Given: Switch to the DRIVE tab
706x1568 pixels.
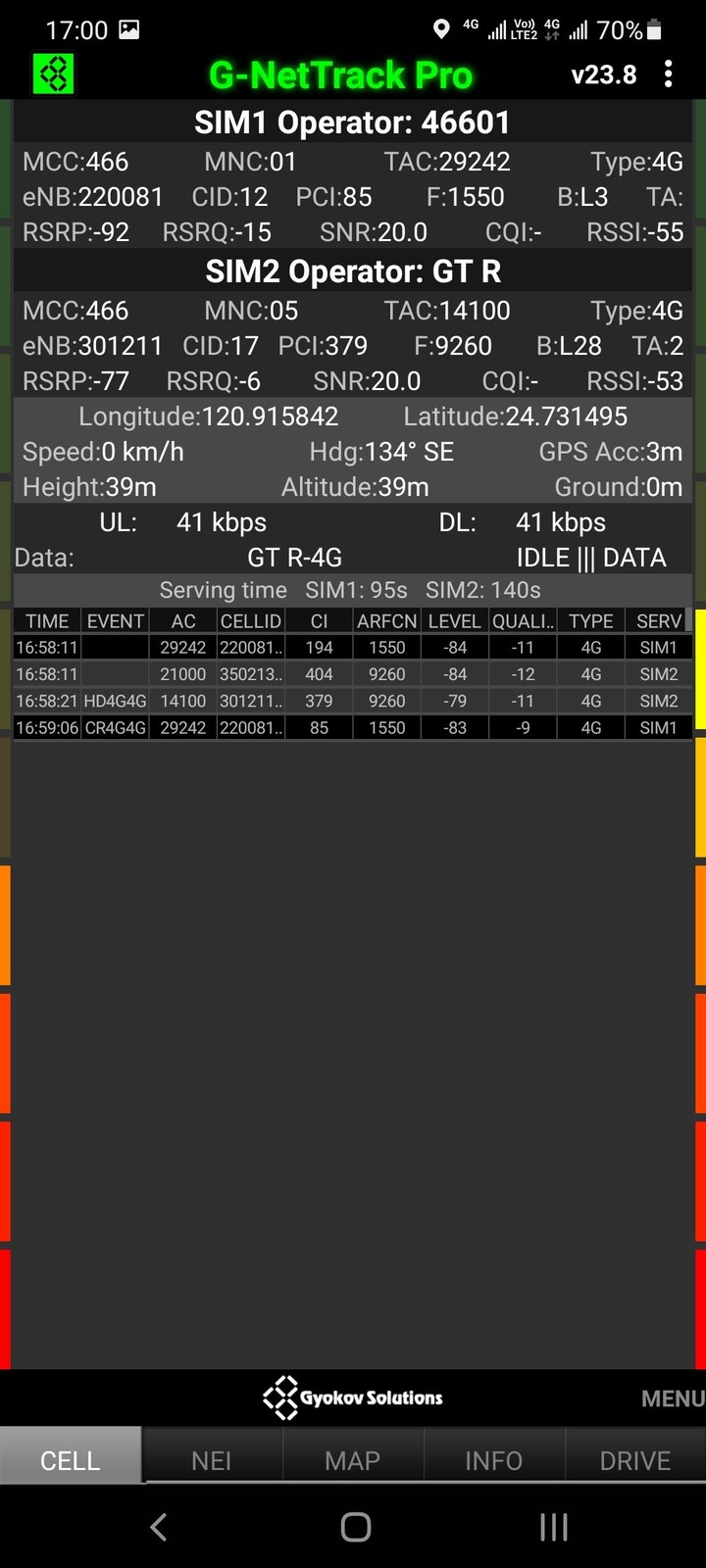Looking at the screenshot, I should pyautogui.click(x=635, y=1458).
